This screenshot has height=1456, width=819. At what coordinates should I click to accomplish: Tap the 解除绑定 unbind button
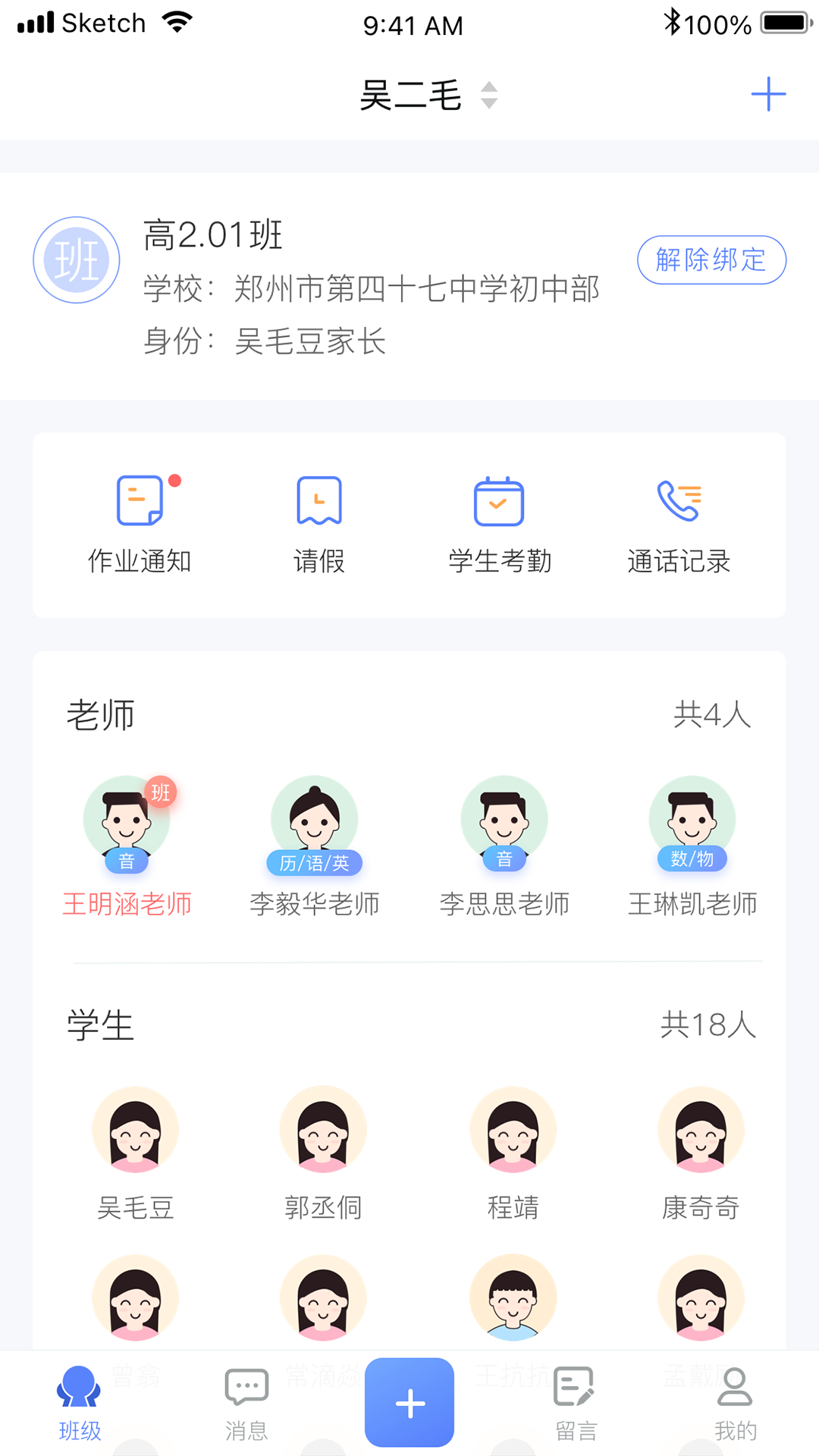pos(711,259)
